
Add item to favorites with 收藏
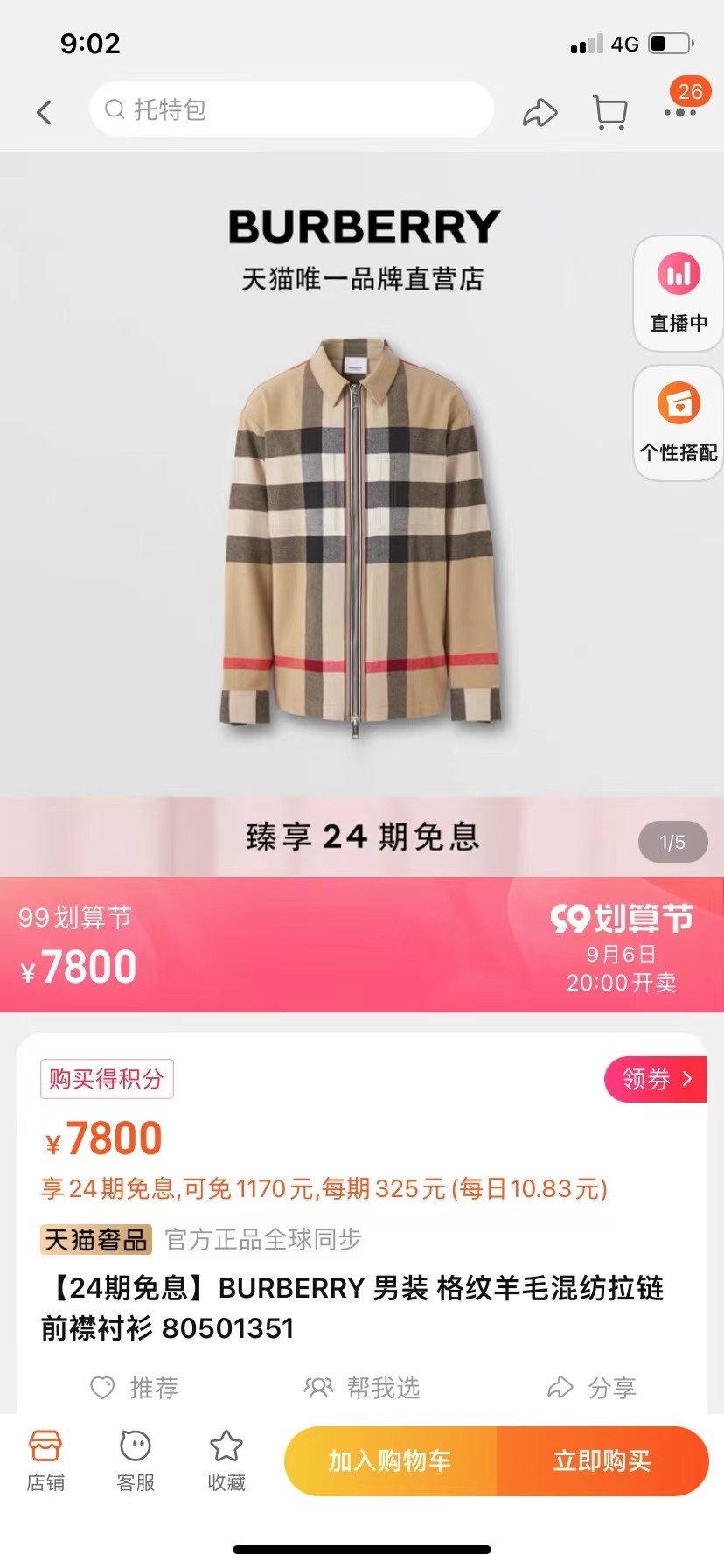(226, 1460)
